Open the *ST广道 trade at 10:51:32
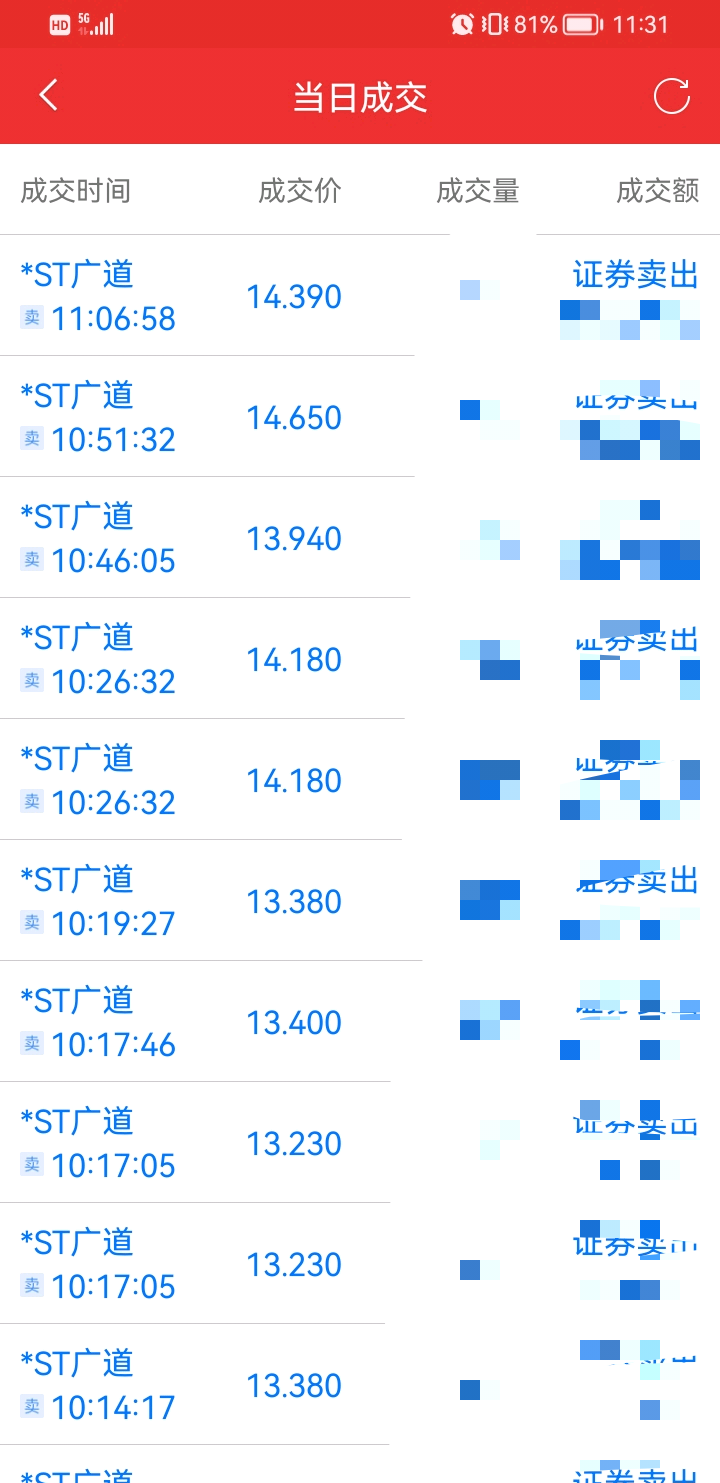Viewport: 720px width, 1483px height. pyautogui.click(x=360, y=417)
